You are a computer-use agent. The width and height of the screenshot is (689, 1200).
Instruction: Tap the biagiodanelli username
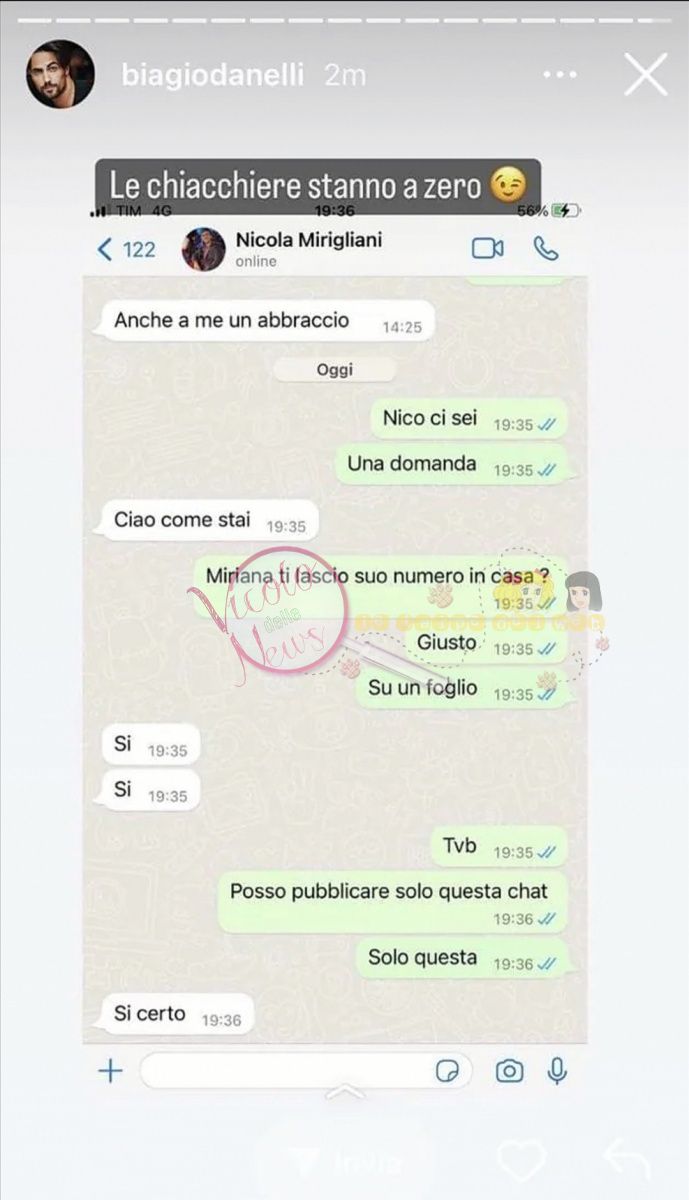pyautogui.click(x=212, y=75)
